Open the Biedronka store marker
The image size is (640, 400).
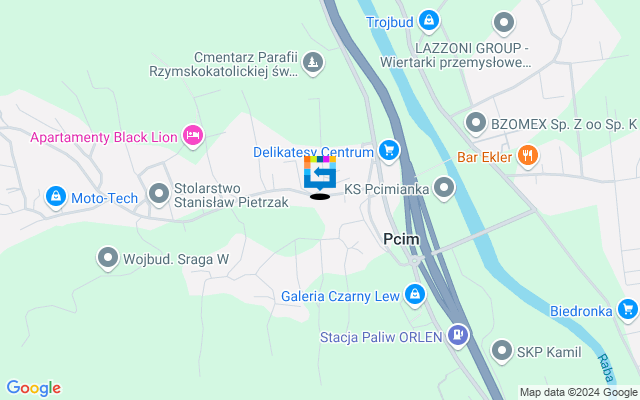coord(628,310)
